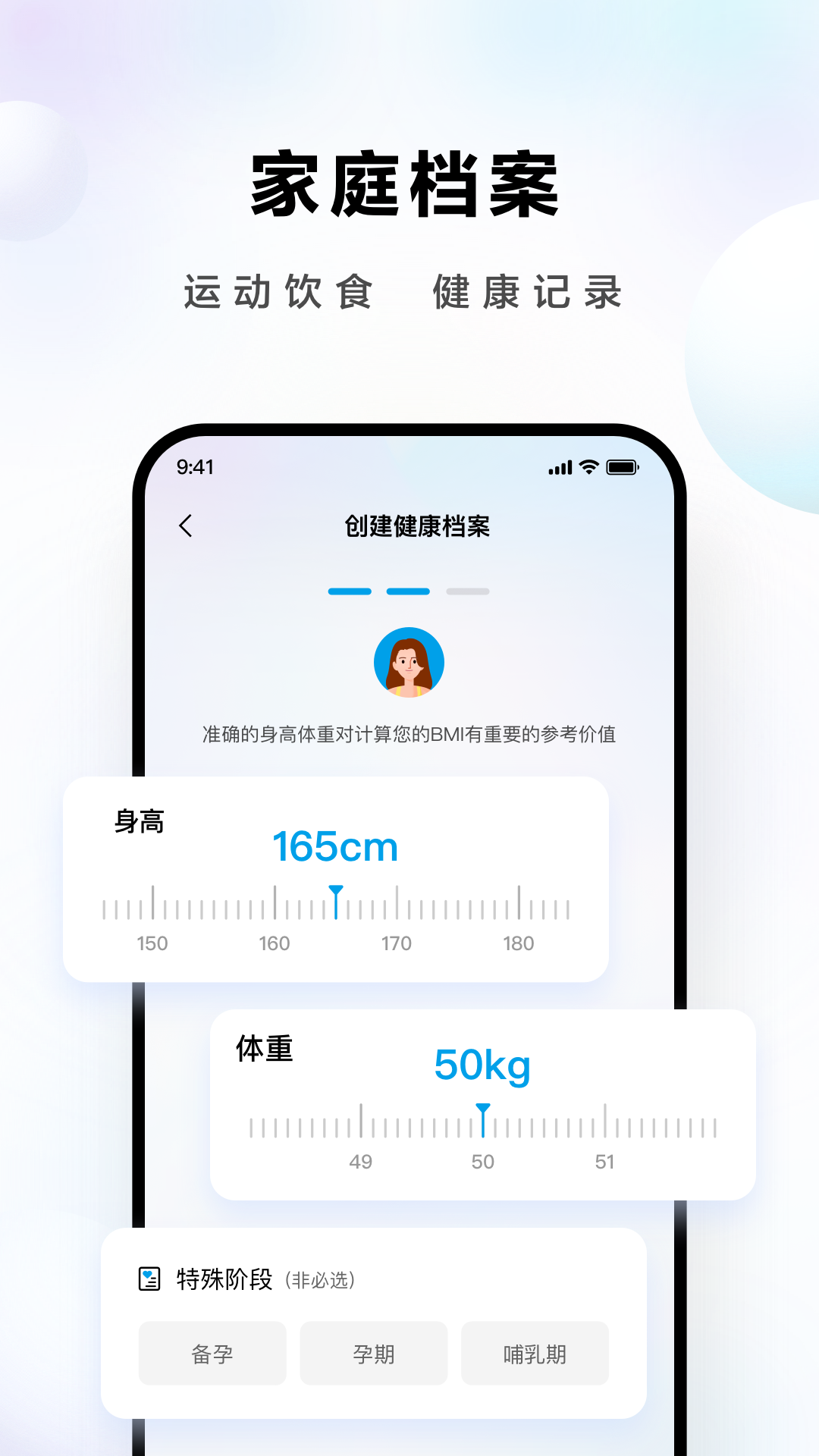Tap the avatar image of the woman
819x1456 pixels.
point(408,661)
